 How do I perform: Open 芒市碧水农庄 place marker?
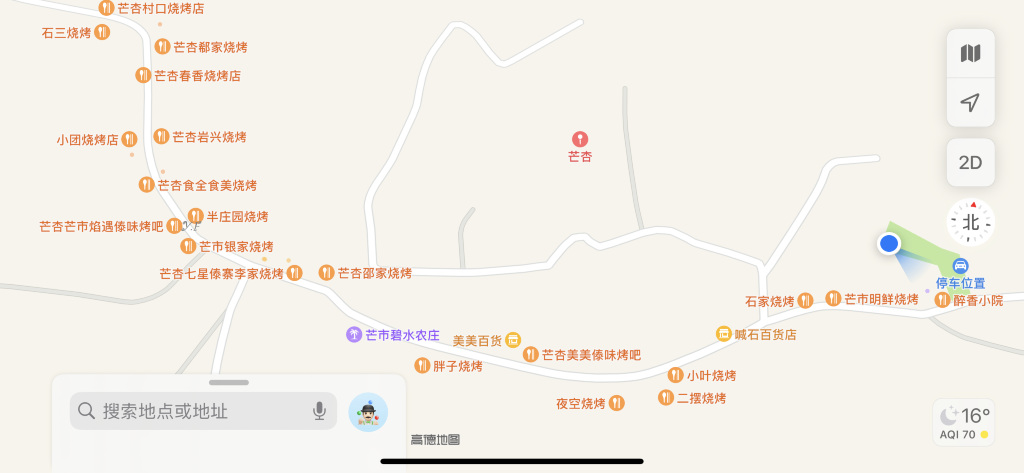pyautogui.click(x=353, y=335)
